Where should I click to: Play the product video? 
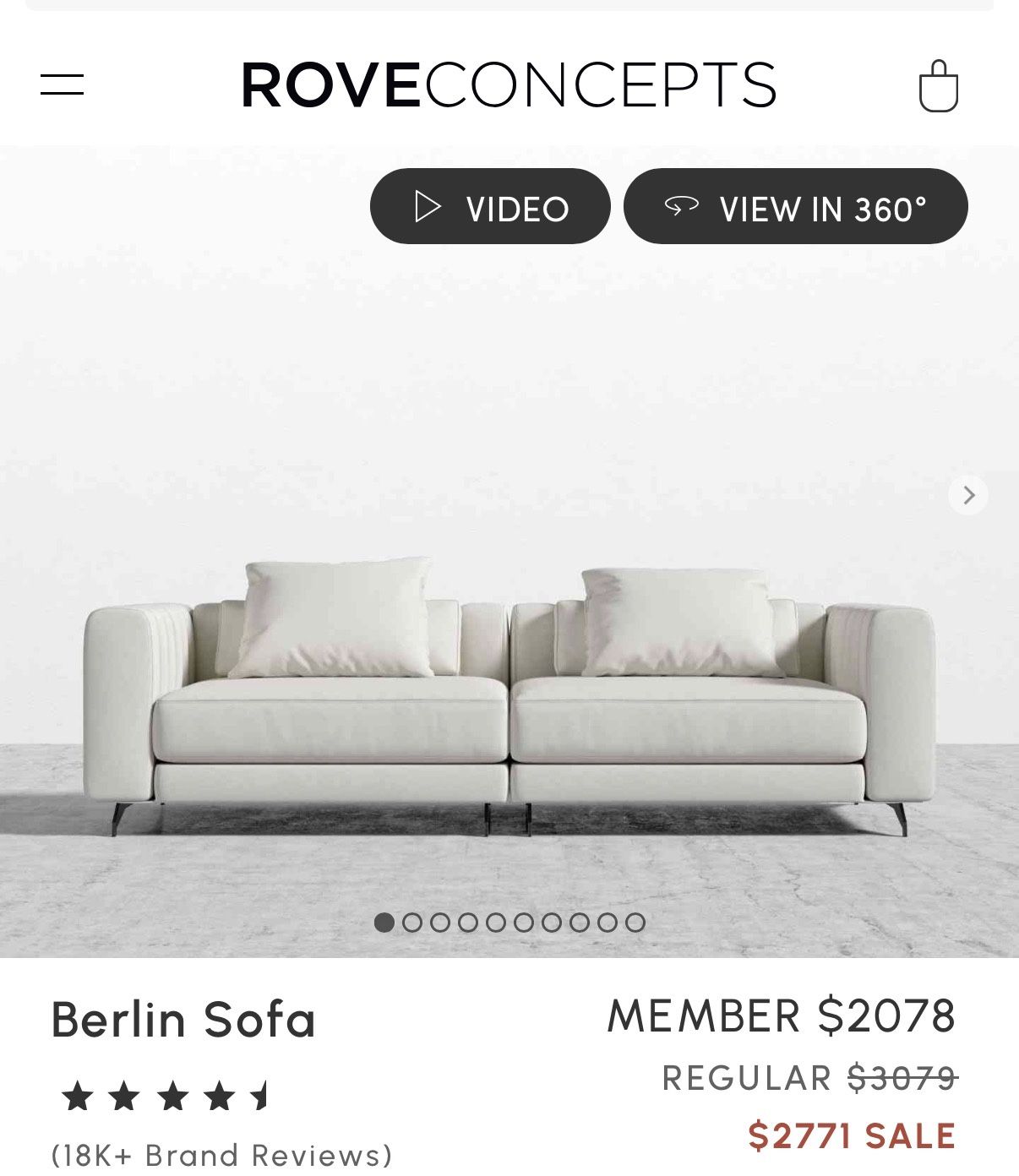490,207
